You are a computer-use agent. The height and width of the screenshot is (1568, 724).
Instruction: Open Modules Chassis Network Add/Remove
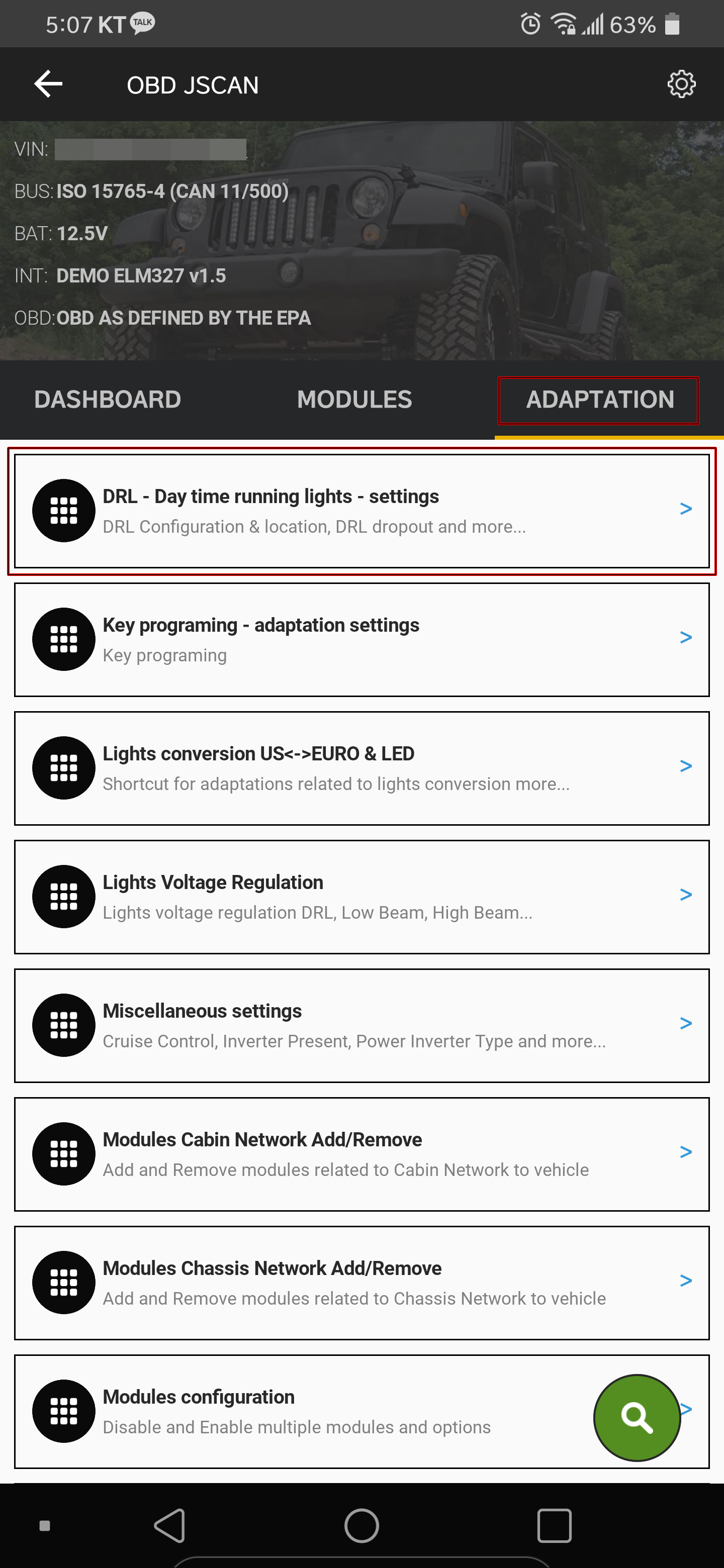click(361, 1283)
